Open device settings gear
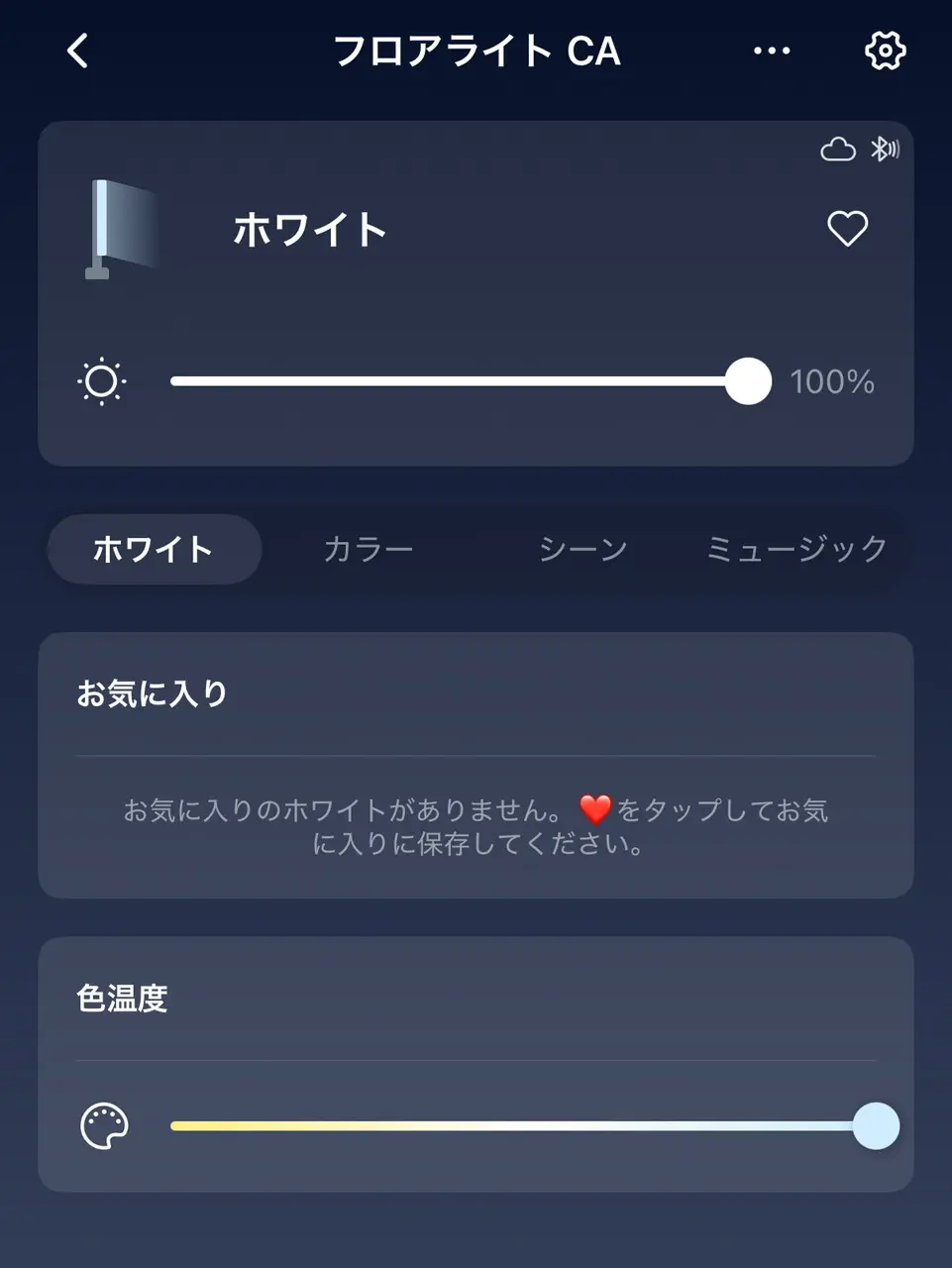Image resolution: width=952 pixels, height=1268 pixels. coord(885,51)
